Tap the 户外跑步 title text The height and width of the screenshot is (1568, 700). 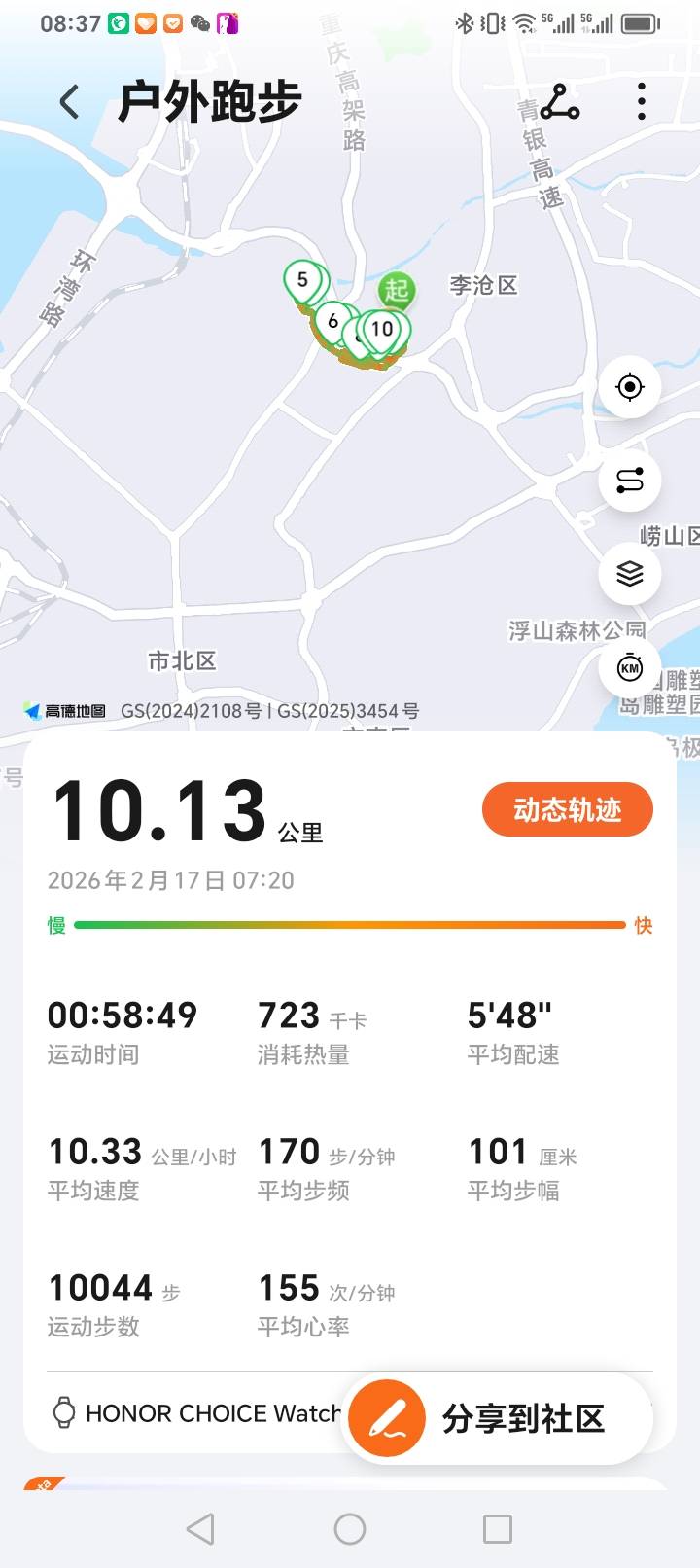pyautogui.click(x=210, y=100)
